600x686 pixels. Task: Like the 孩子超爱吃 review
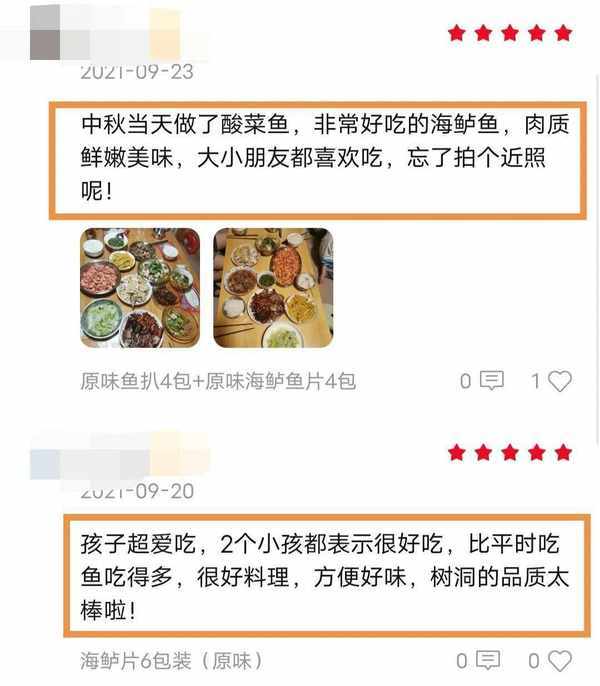560,660
